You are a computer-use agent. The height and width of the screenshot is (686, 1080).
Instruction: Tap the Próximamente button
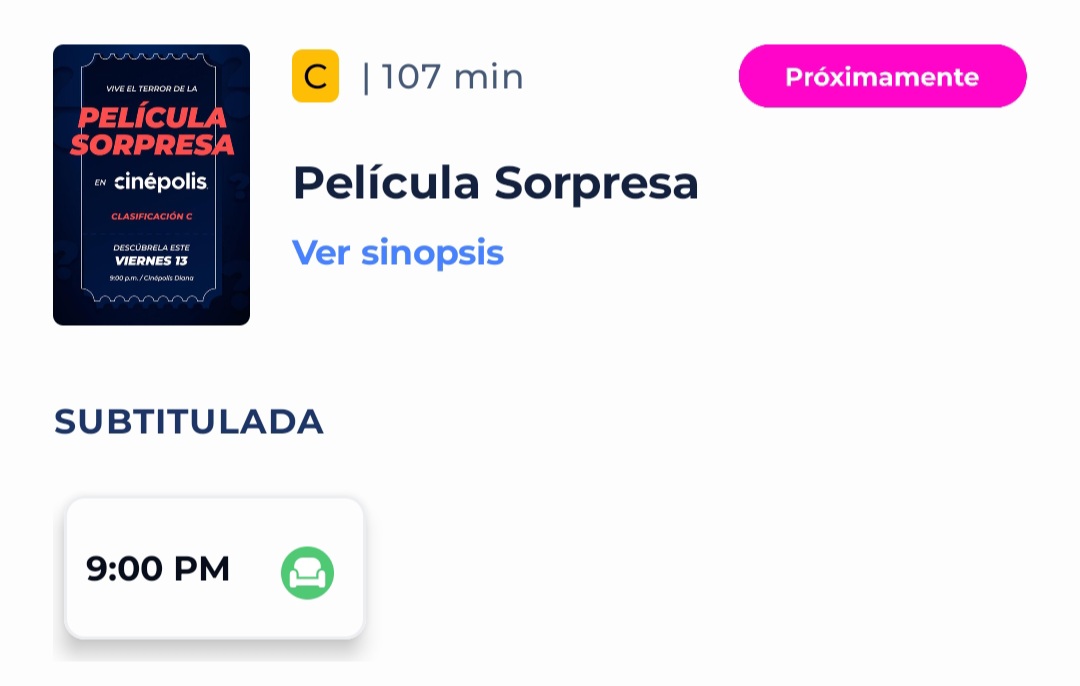tap(882, 76)
